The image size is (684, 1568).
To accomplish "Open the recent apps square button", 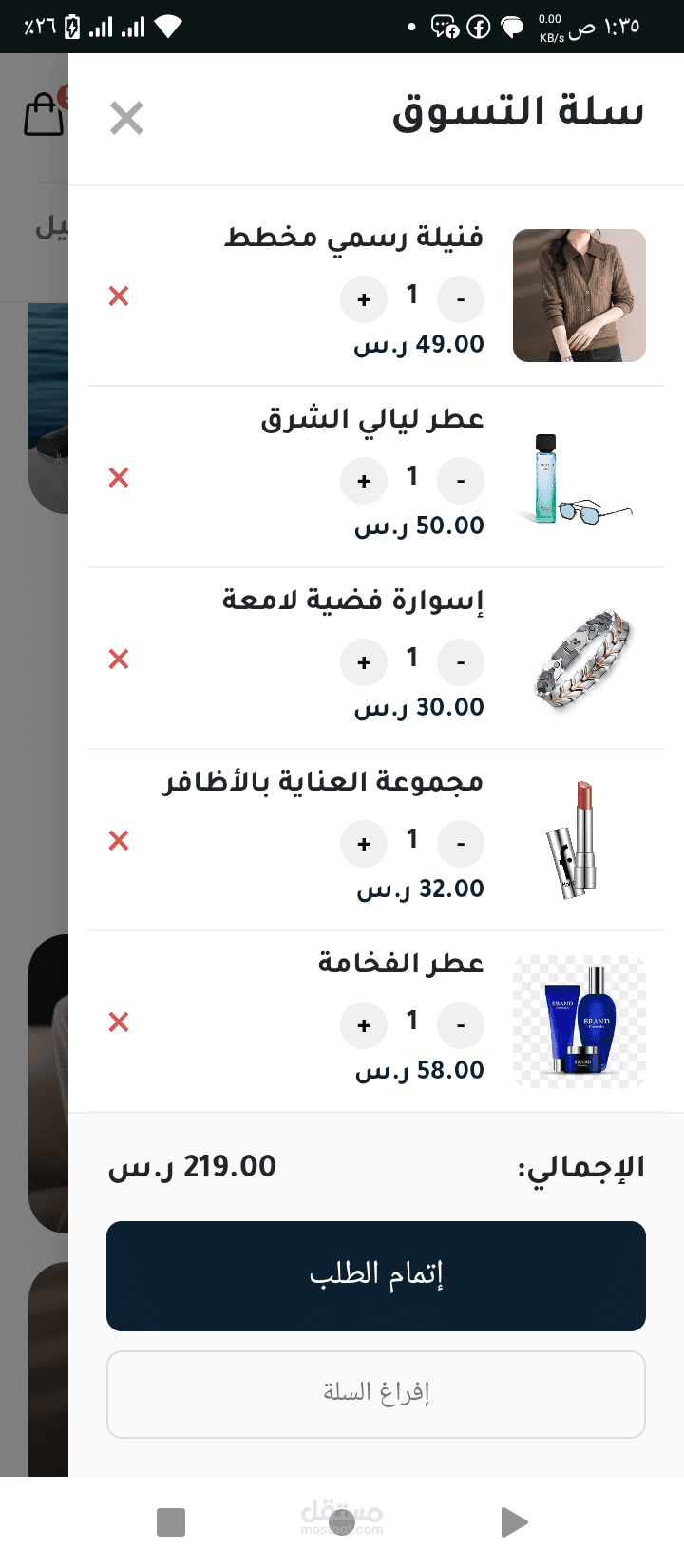I will pyautogui.click(x=171, y=1522).
